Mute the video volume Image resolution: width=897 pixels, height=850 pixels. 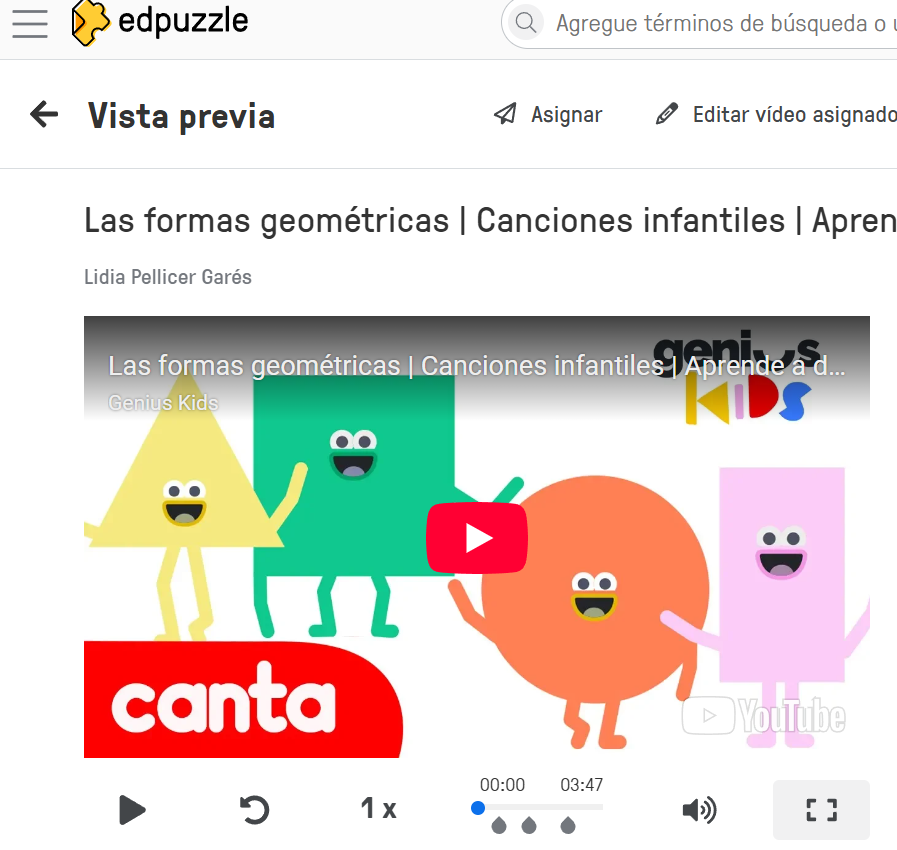click(698, 809)
